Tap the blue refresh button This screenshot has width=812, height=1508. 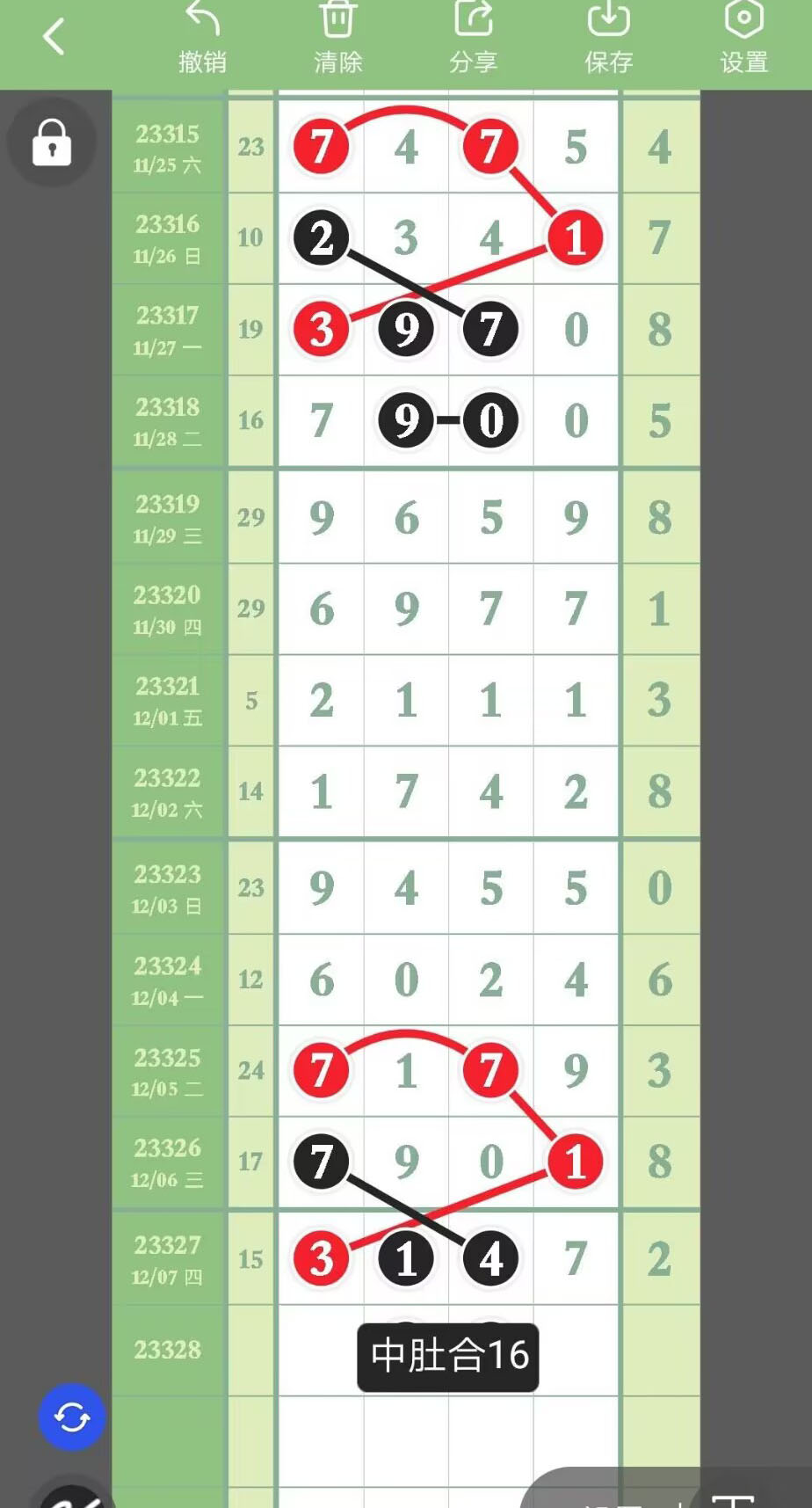click(72, 1417)
